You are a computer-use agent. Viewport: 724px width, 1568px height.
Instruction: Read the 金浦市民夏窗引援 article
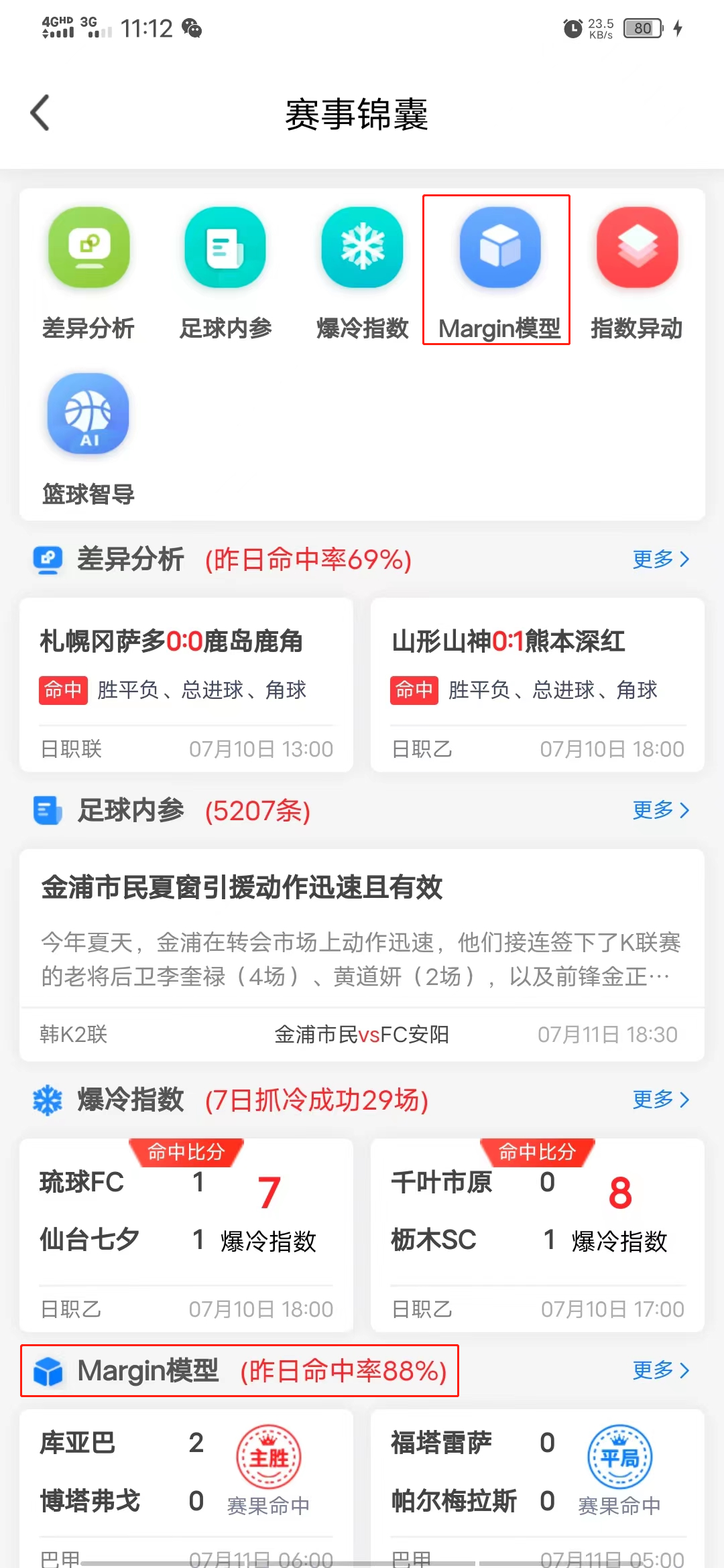pos(362,956)
